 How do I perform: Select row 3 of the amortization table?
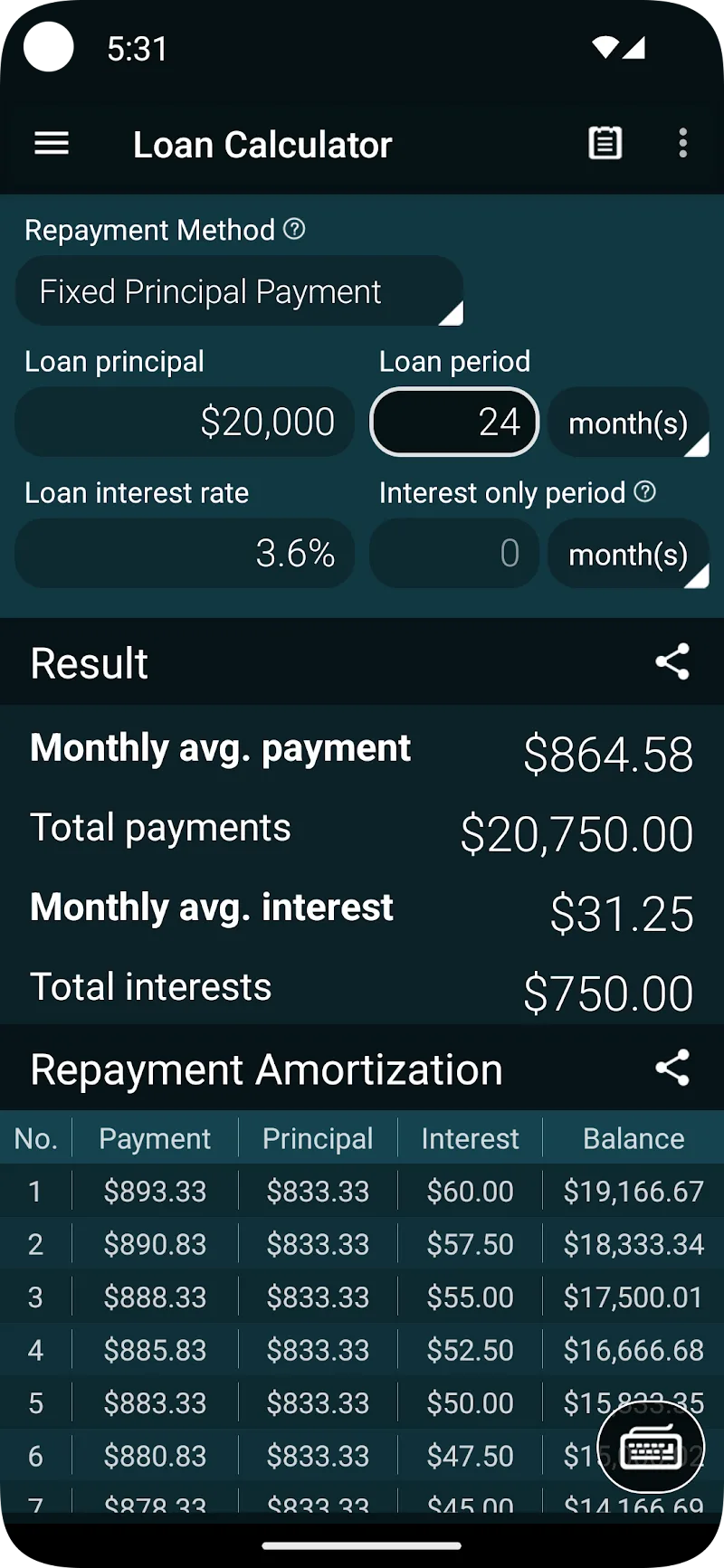pos(362,1296)
